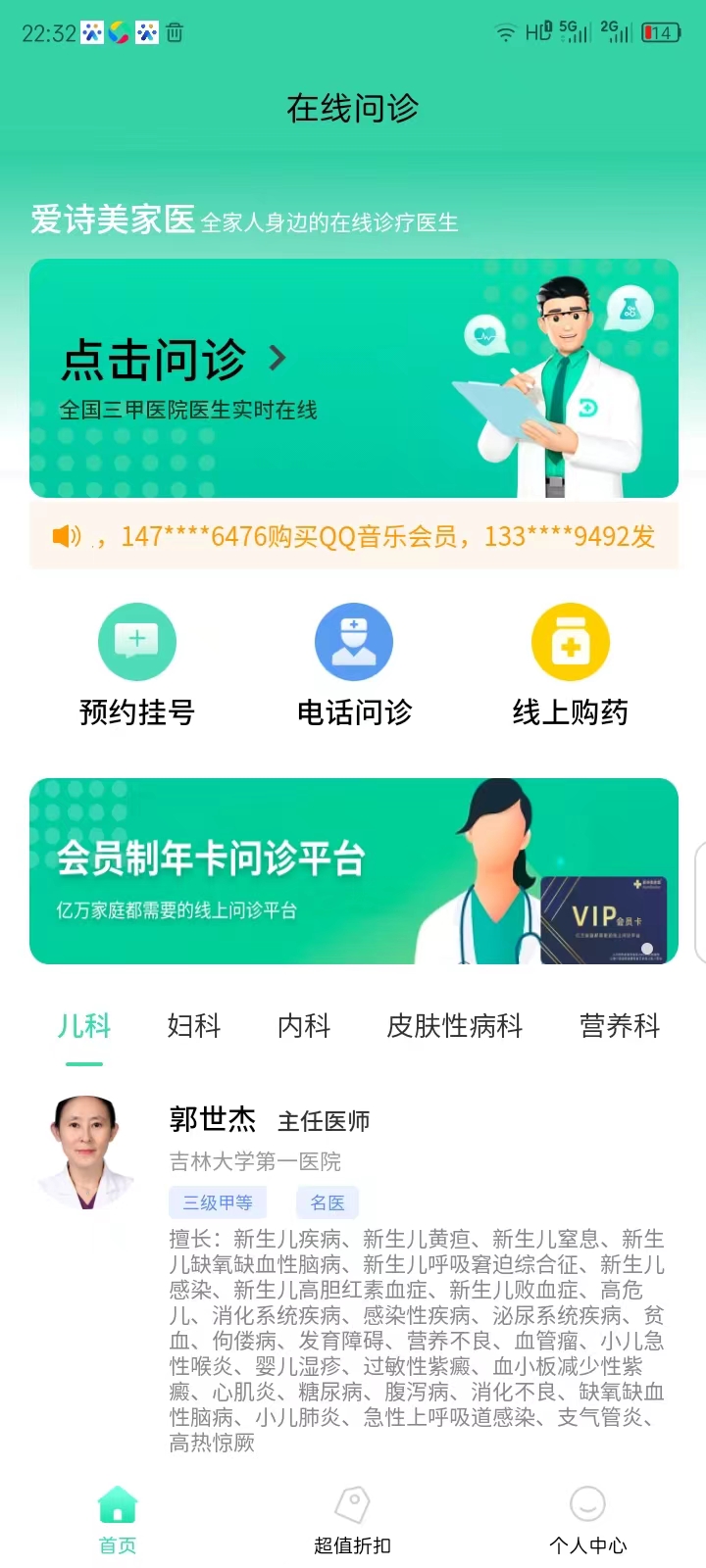This screenshot has width=706, height=1568.
Task: Click the 三级甲等 hospital grade tag
Action: 217,1202
